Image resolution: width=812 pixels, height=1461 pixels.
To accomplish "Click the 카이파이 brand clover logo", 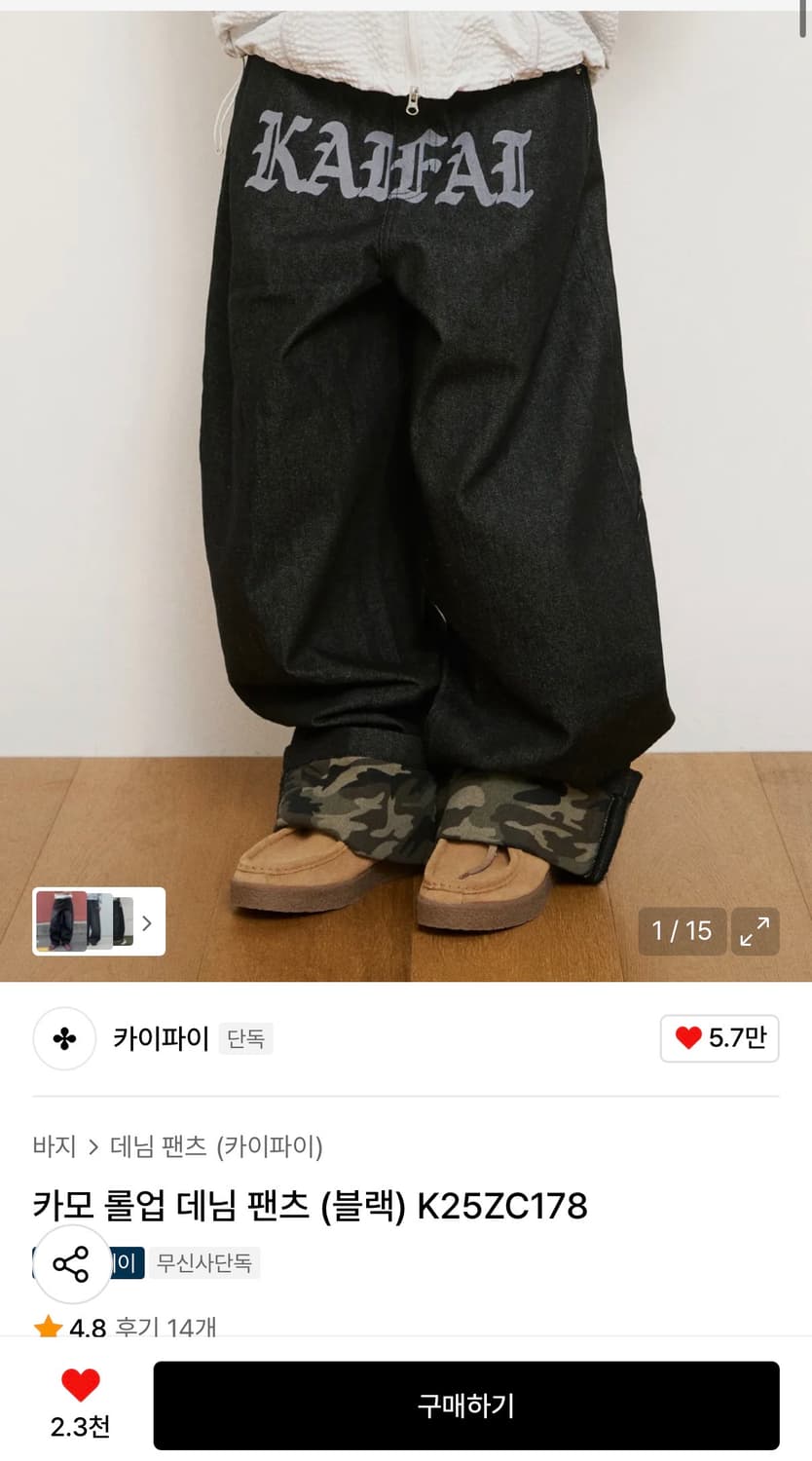I will click(x=63, y=1039).
